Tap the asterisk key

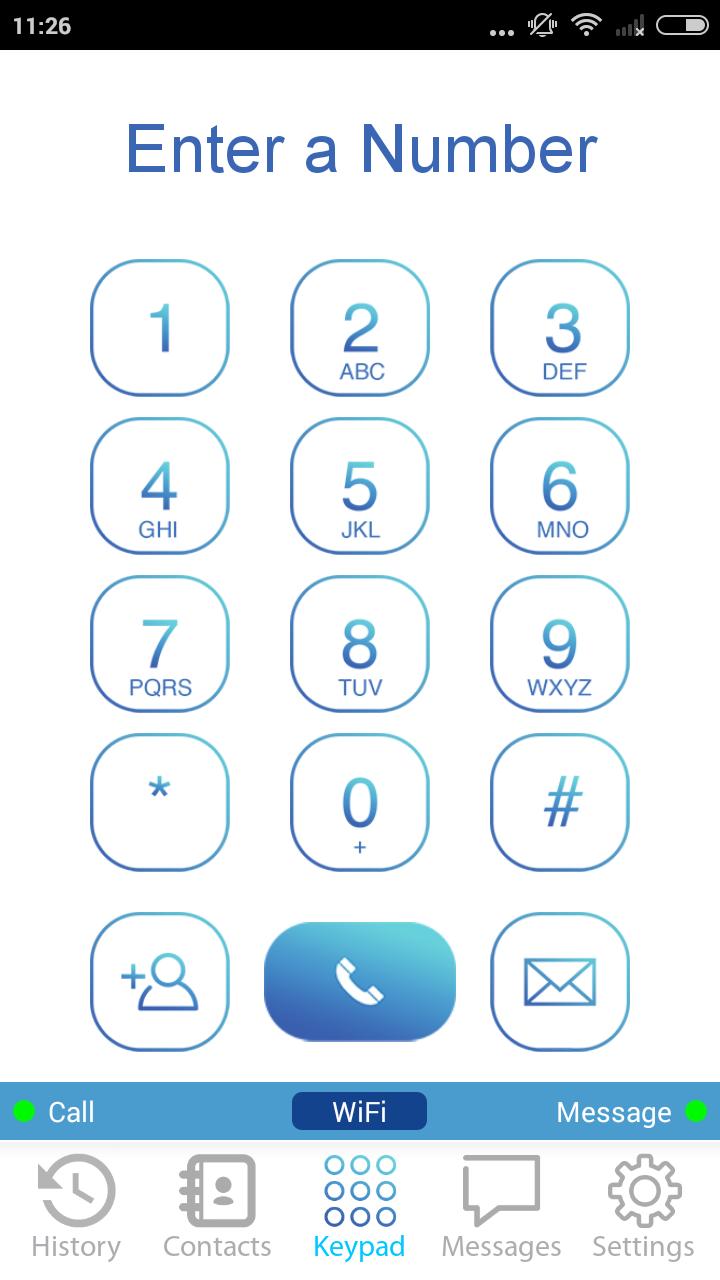click(160, 802)
